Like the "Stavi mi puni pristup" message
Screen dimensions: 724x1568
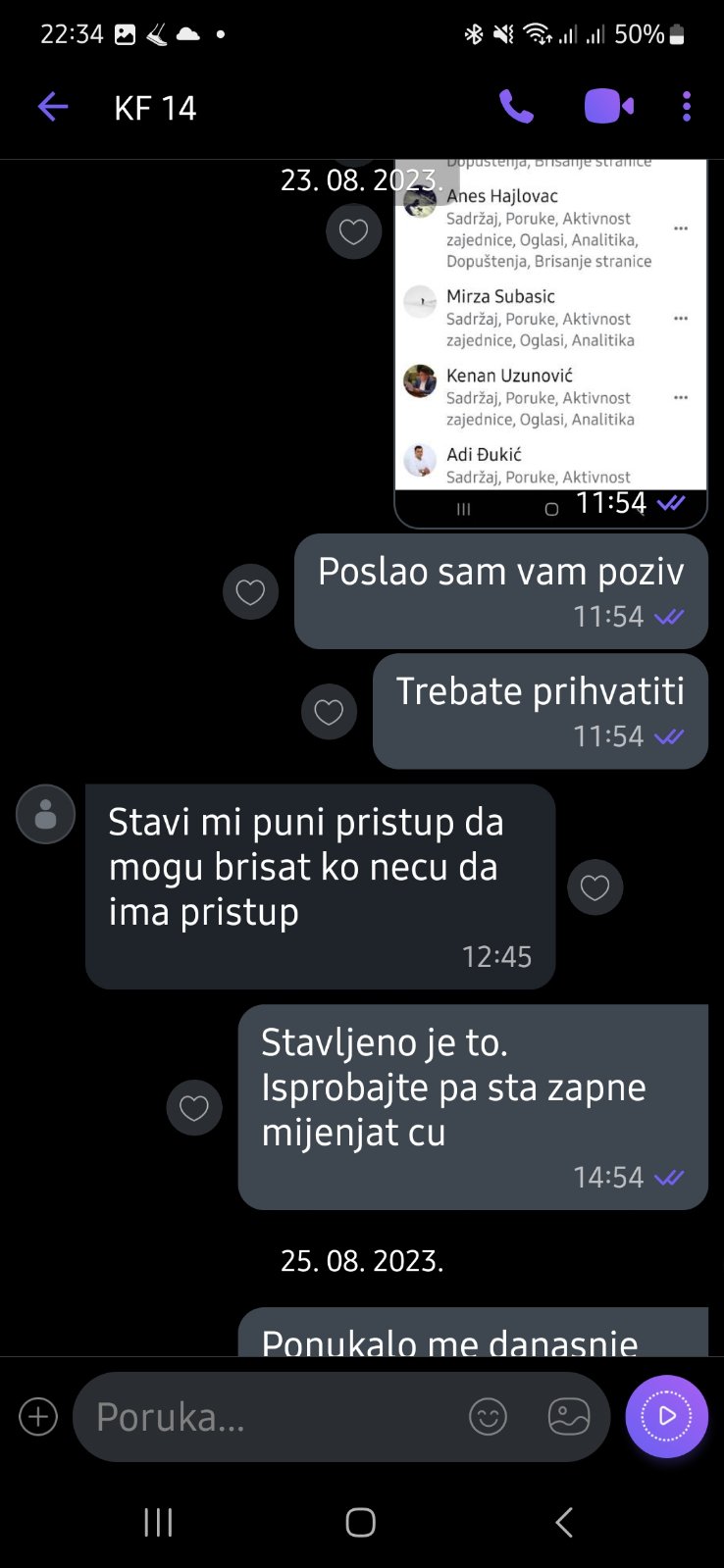595,887
